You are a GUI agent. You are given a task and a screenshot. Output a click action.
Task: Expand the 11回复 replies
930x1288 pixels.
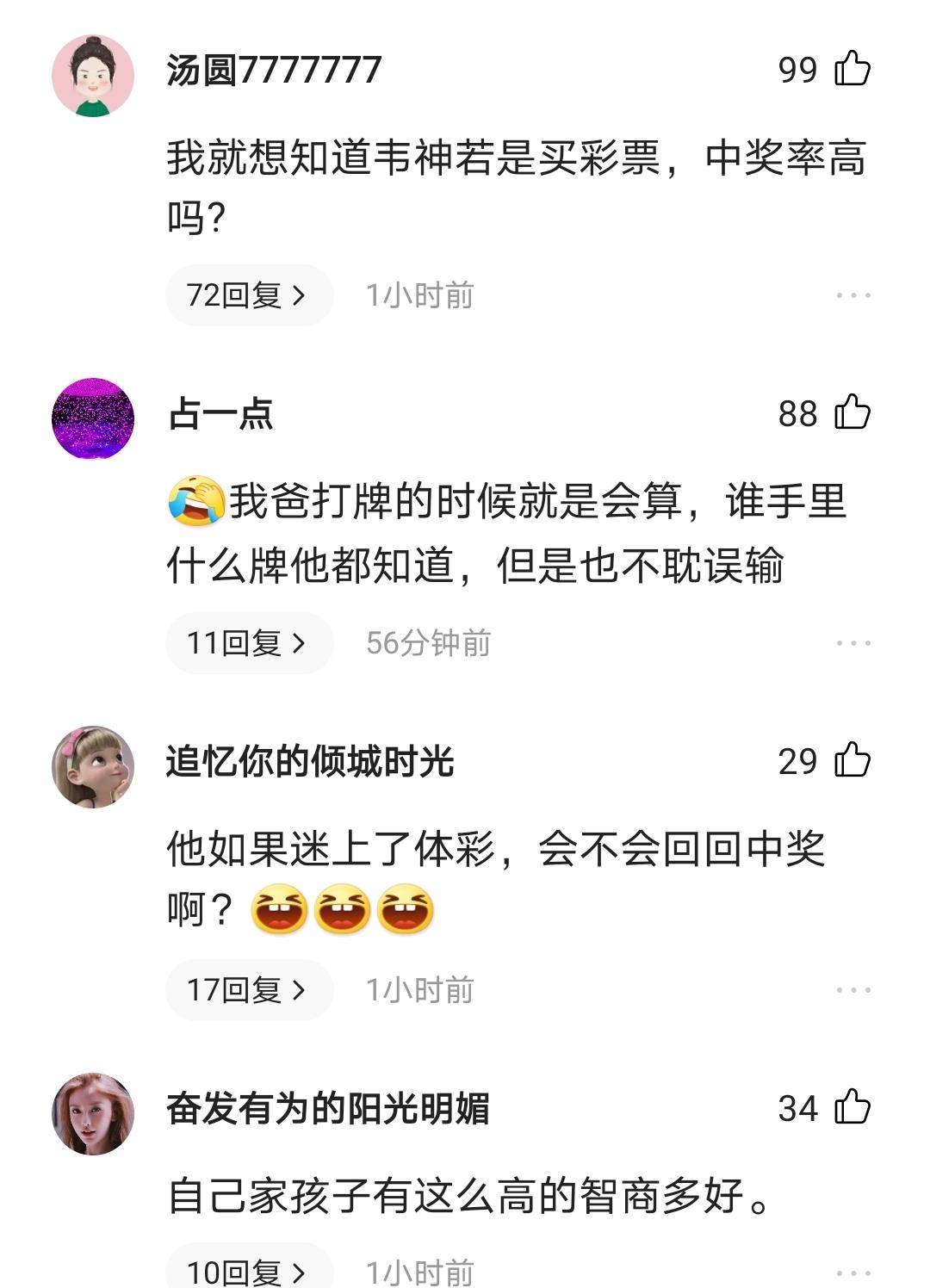click(248, 643)
